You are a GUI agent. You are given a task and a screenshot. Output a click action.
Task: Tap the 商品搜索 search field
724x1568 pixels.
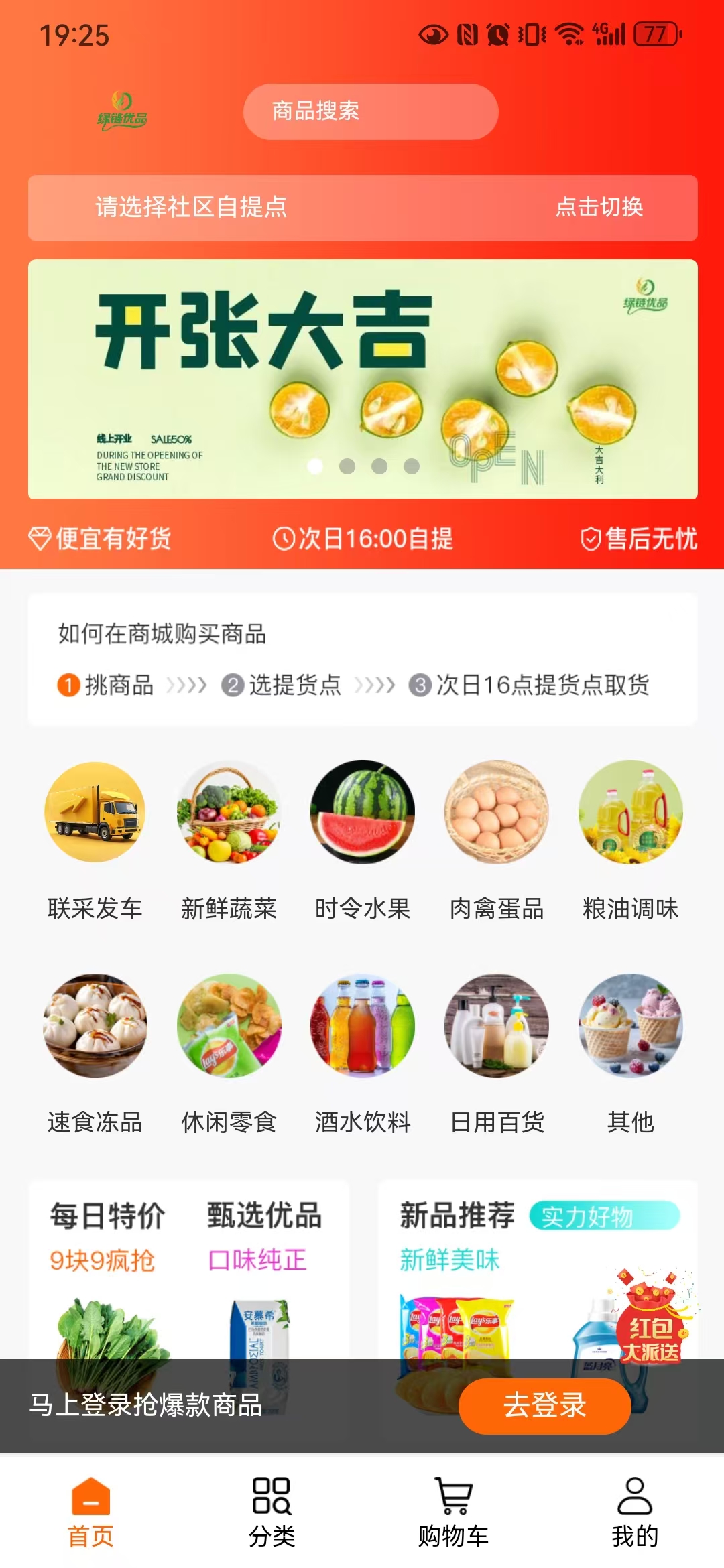(x=370, y=111)
